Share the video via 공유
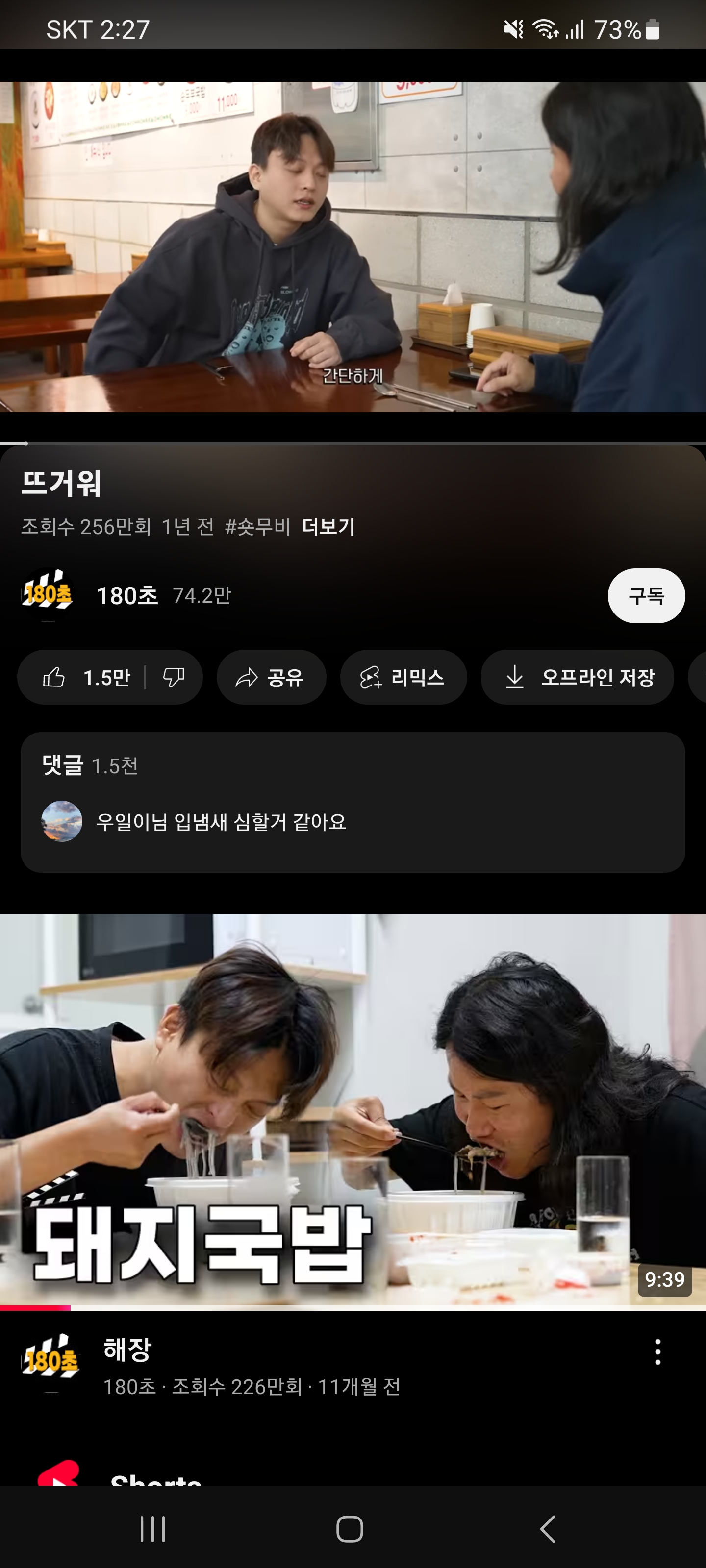The image size is (706, 1568). pos(271,677)
